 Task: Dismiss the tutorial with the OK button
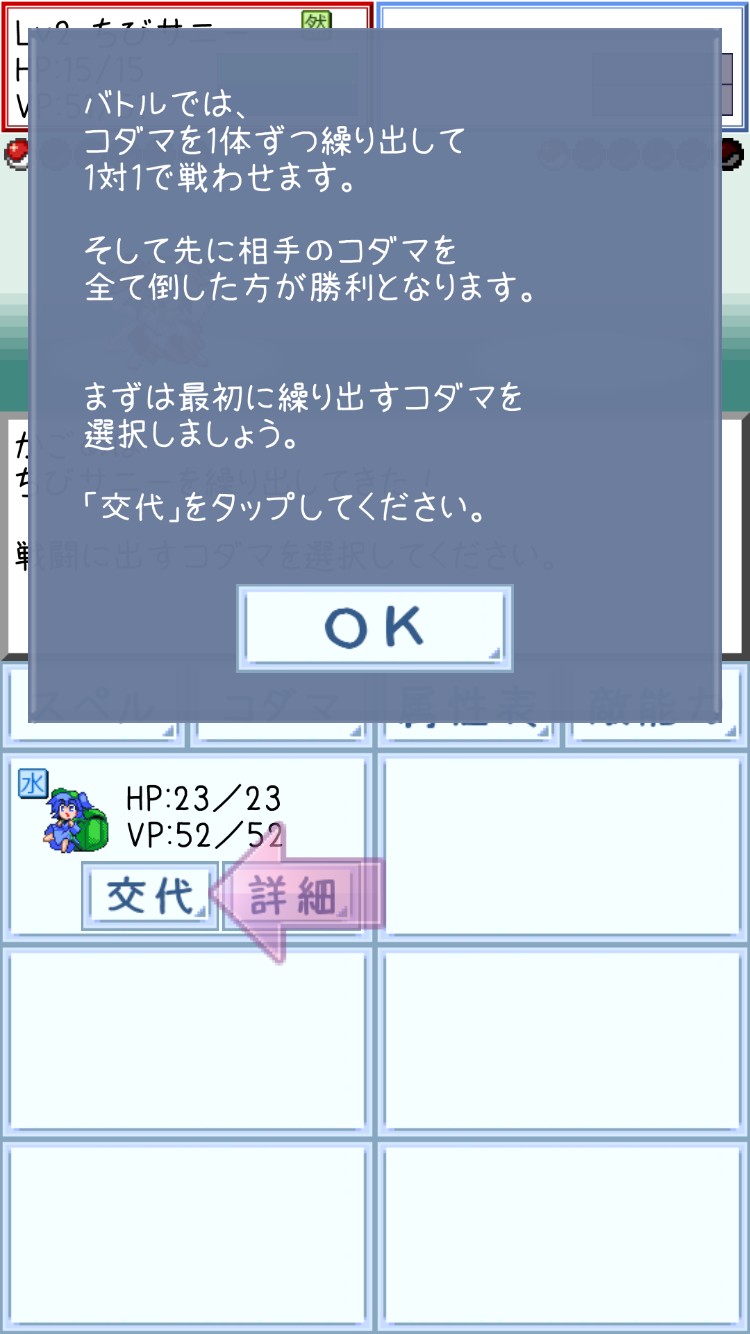[374, 627]
